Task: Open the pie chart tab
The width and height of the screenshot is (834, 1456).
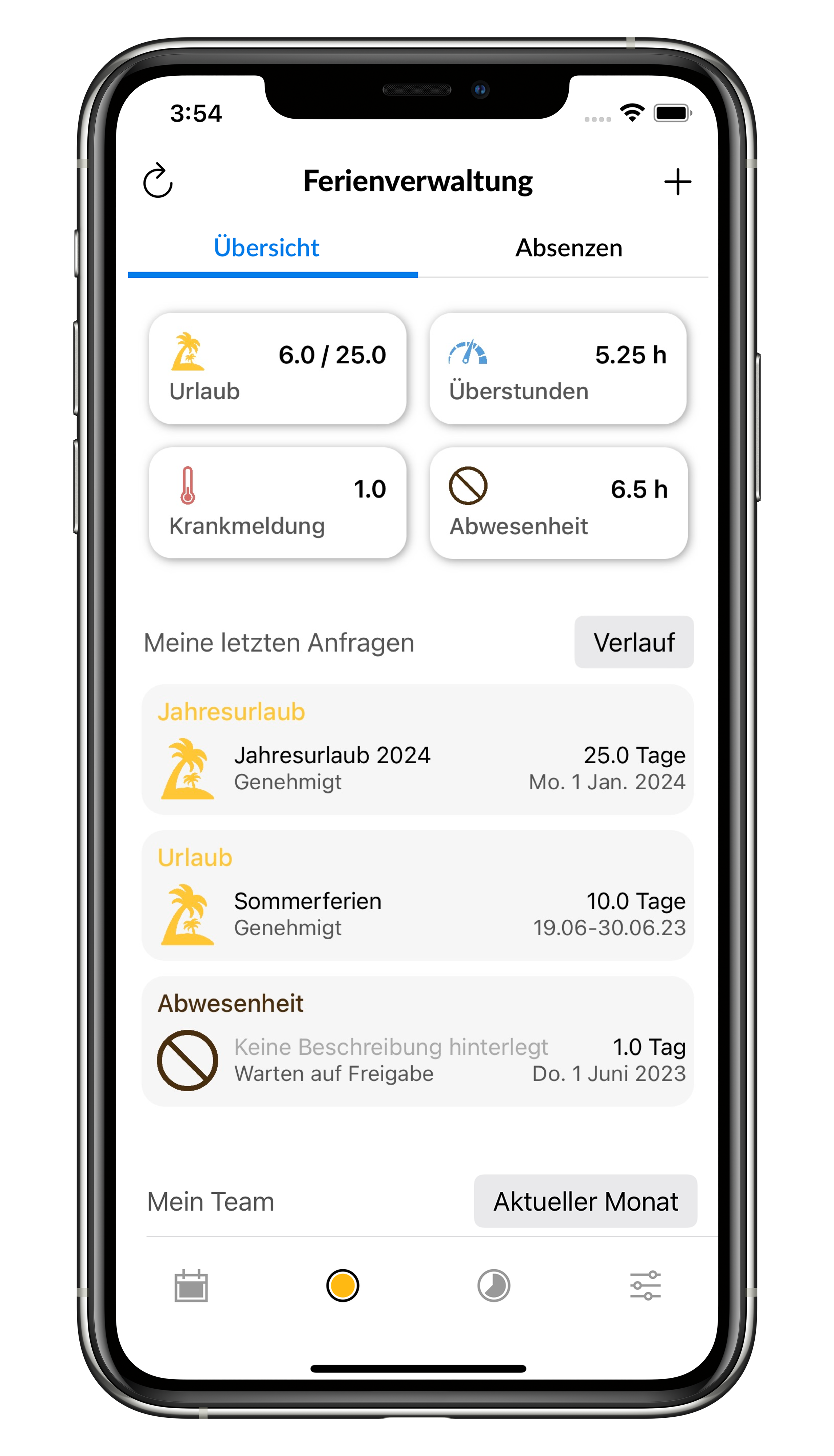Action: [x=494, y=1285]
